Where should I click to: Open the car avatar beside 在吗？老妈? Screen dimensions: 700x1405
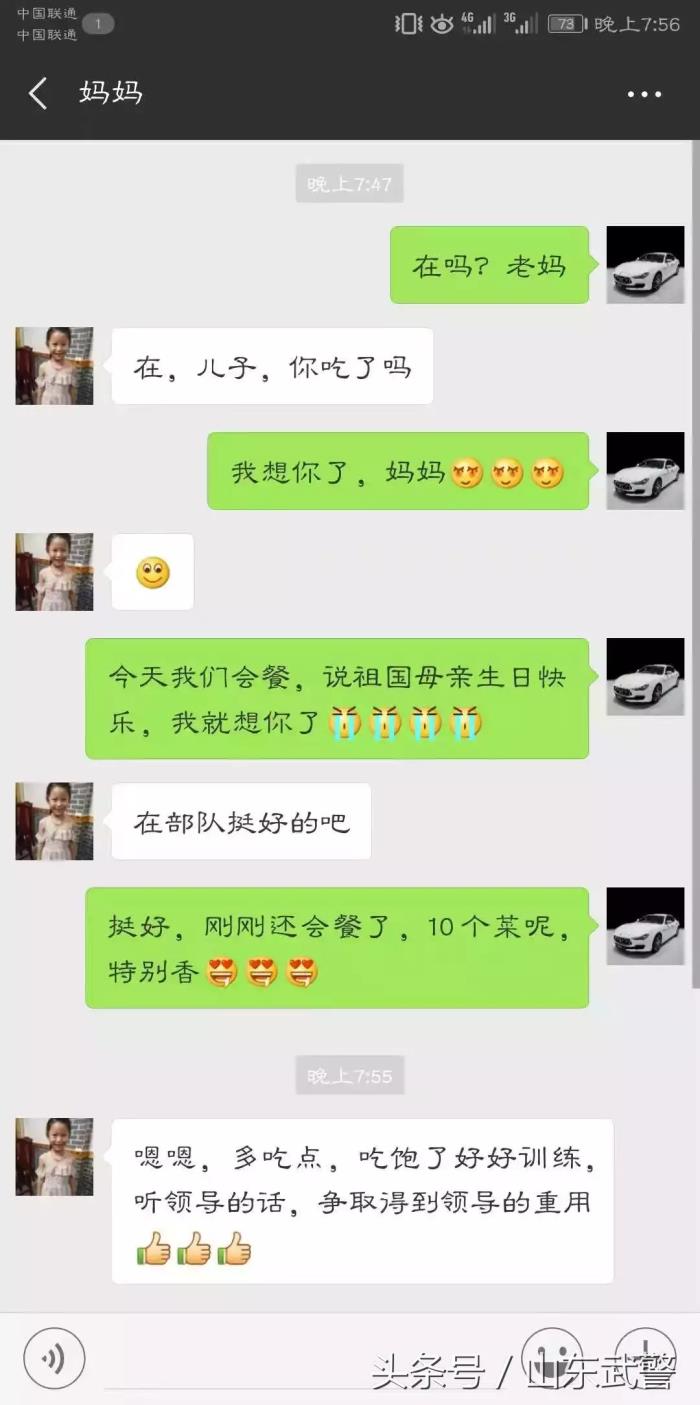(645, 265)
